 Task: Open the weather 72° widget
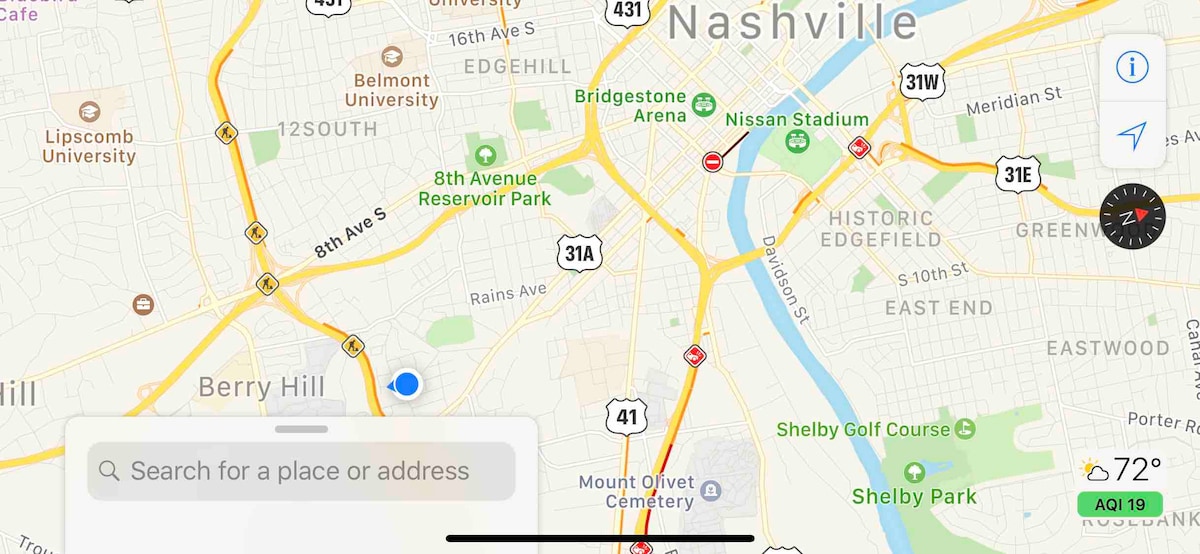(1121, 470)
